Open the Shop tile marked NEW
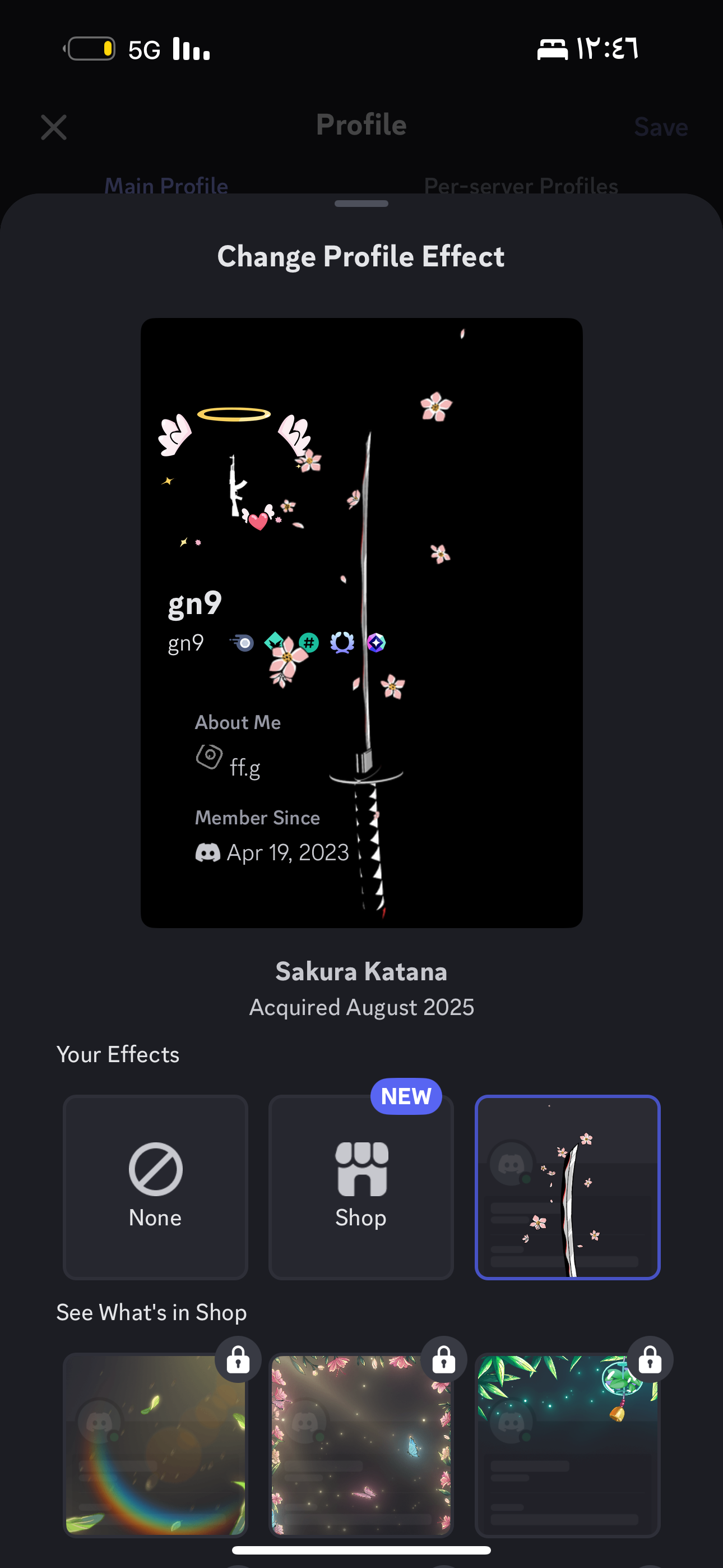This screenshot has width=723, height=1568. (x=361, y=1187)
